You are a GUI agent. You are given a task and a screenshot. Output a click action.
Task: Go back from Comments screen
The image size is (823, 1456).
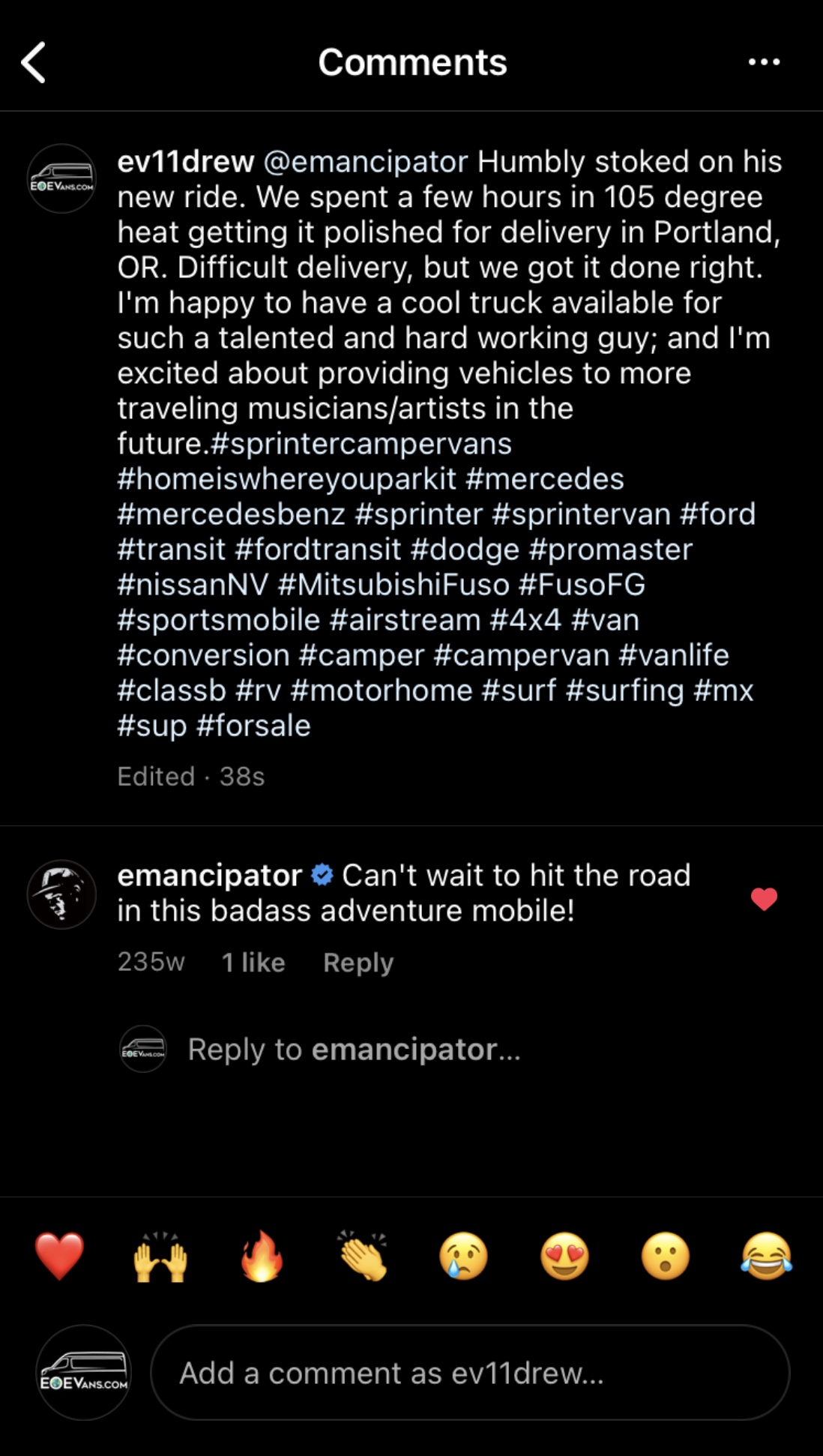click(x=34, y=62)
